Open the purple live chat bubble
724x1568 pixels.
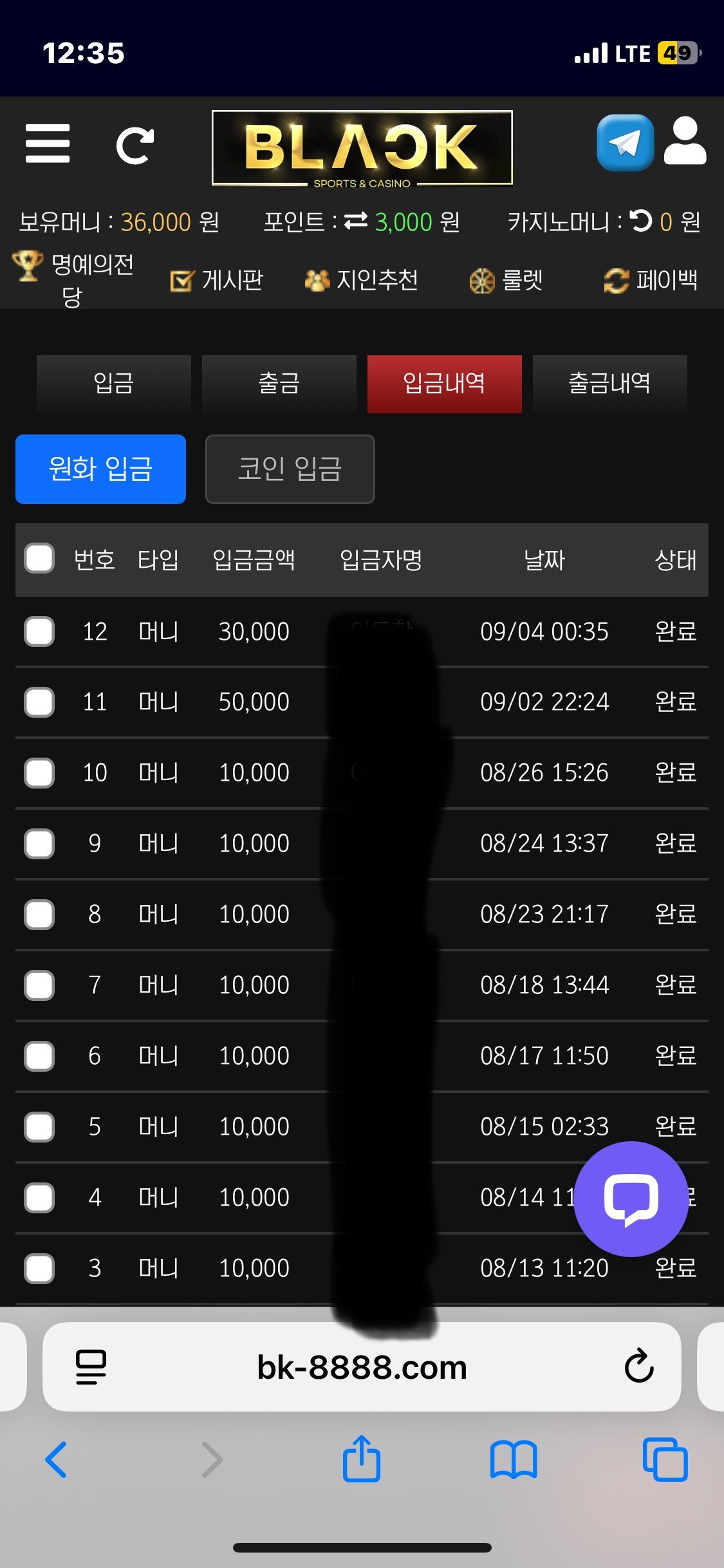[631, 1199]
